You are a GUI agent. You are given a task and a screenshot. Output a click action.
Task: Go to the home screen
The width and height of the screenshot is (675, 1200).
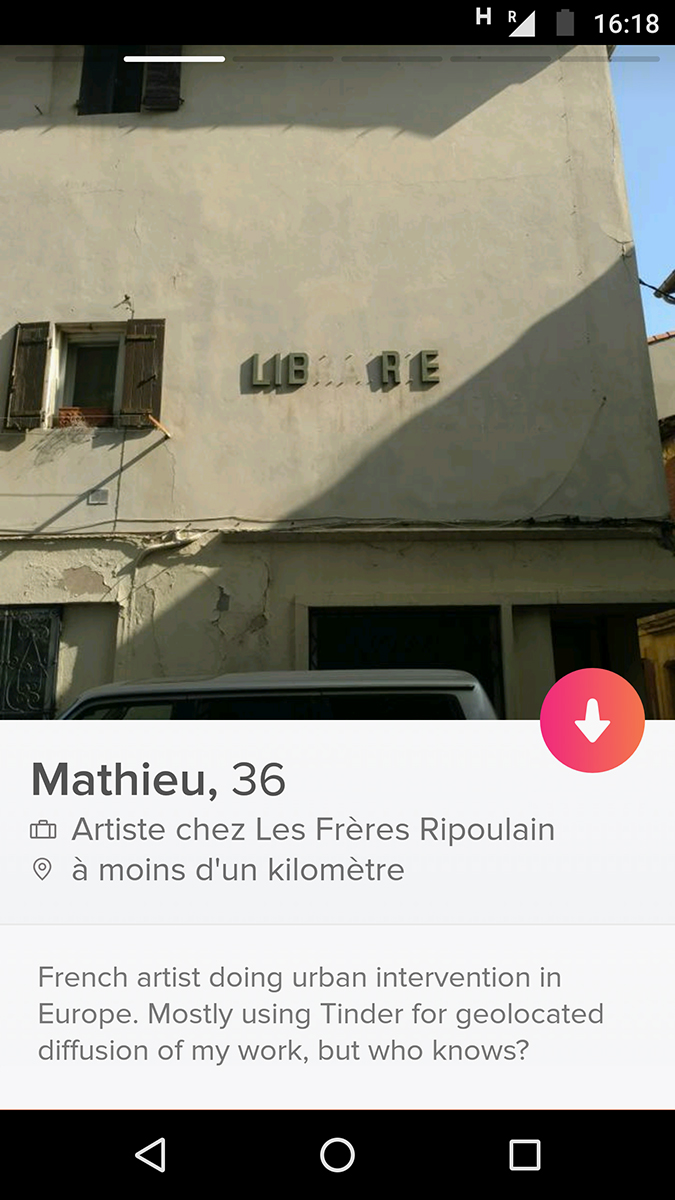[337, 1155]
